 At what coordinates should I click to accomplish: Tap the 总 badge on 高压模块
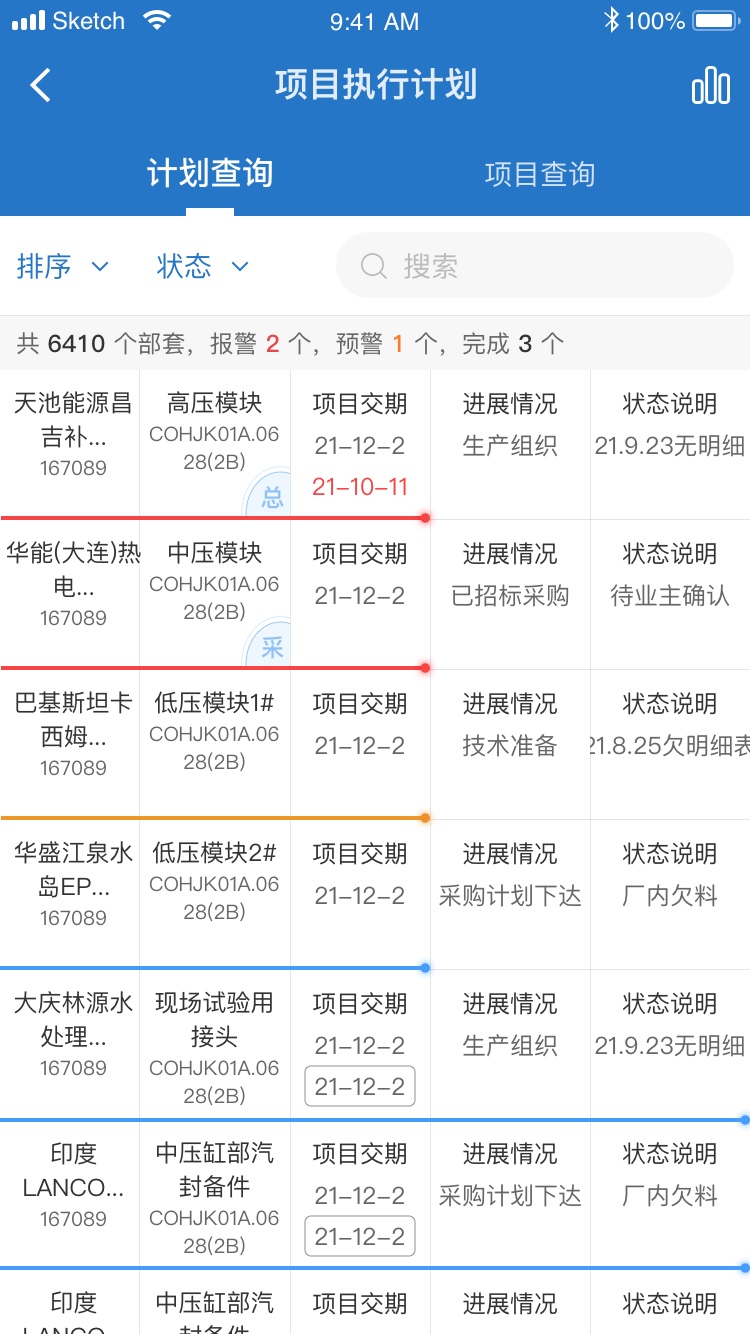tap(270, 494)
